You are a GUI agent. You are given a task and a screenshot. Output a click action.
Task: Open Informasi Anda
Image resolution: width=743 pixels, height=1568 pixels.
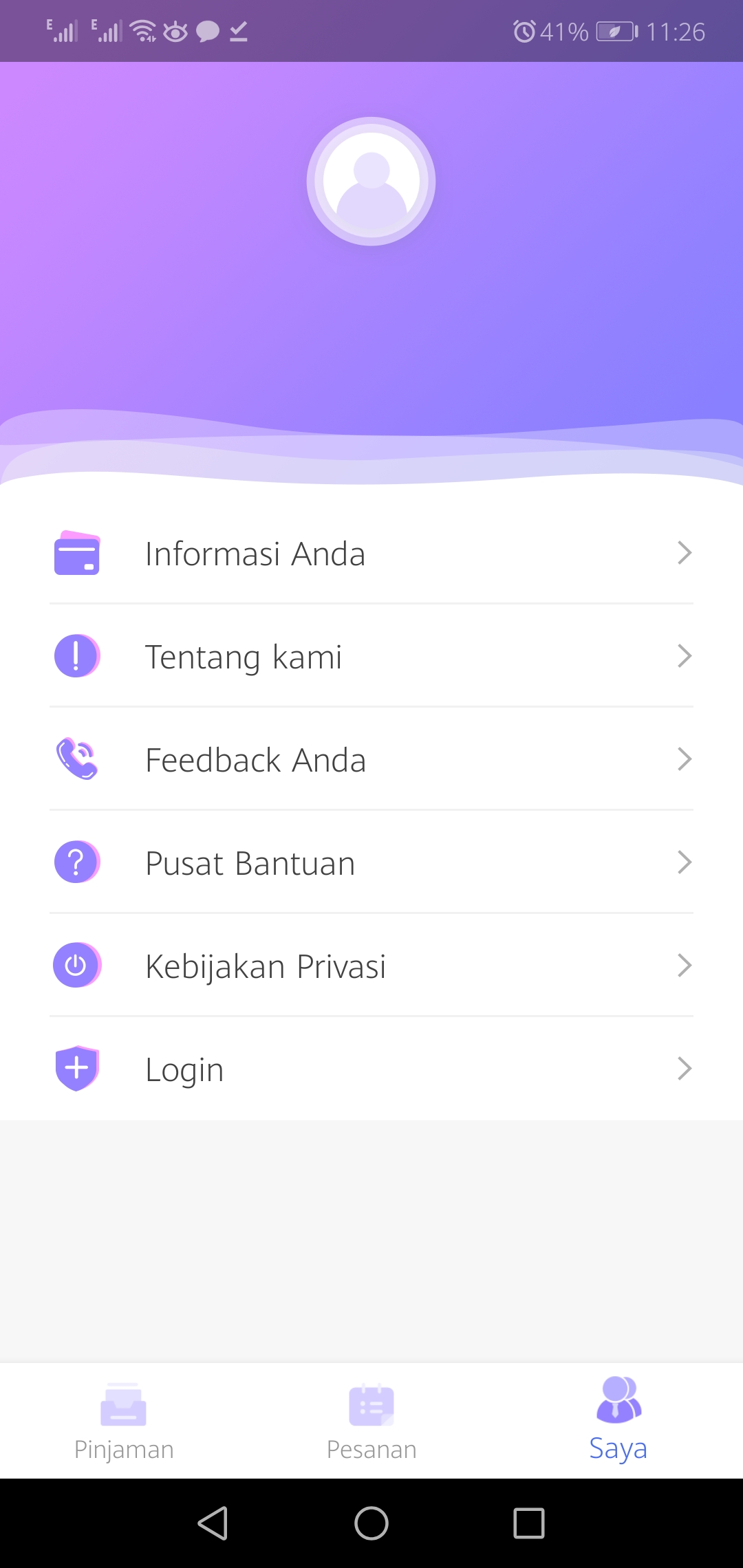pos(371,554)
